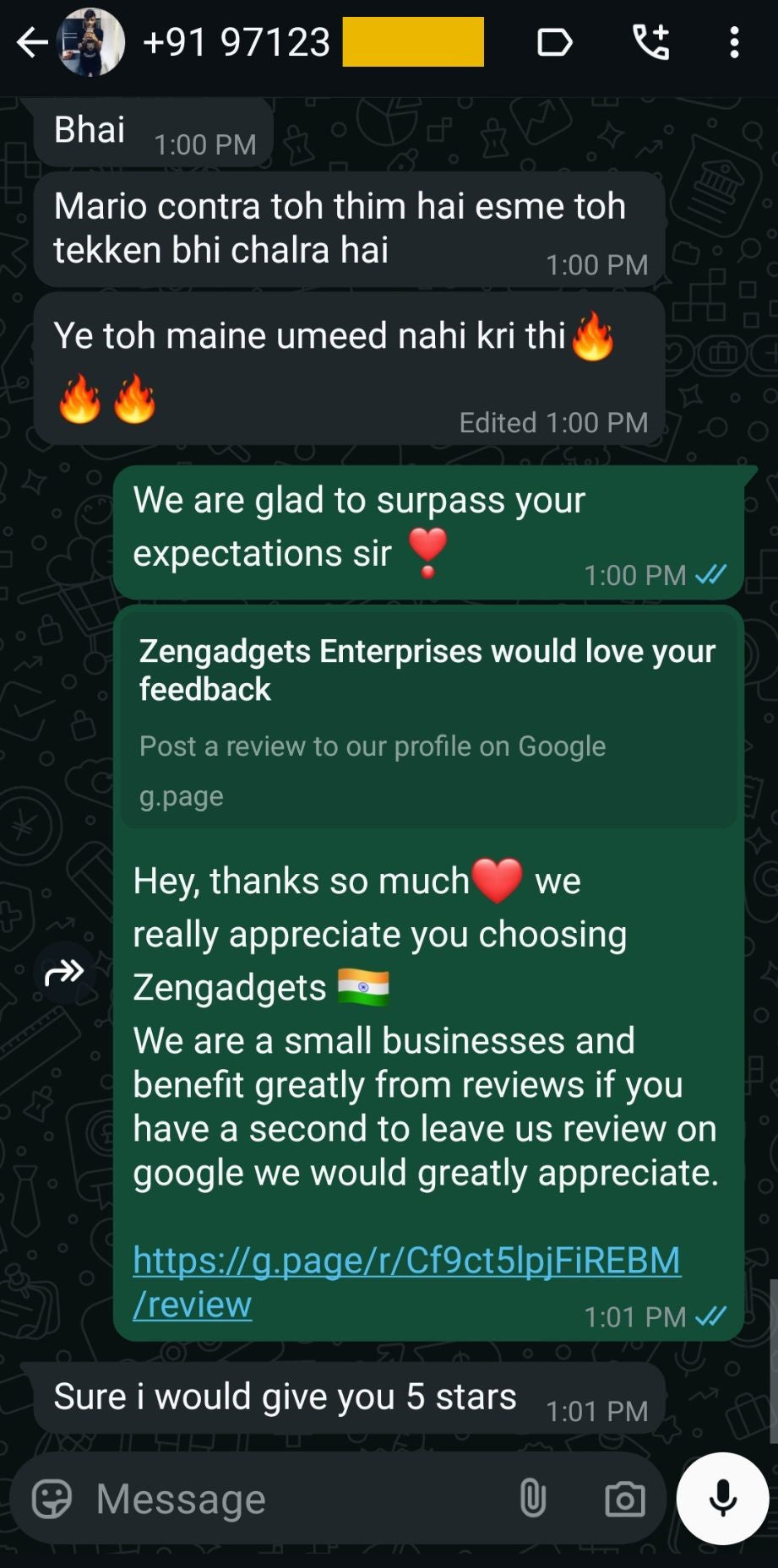
Task: Open the Zengadgets Enterprises feedback link preview
Action: click(428, 718)
